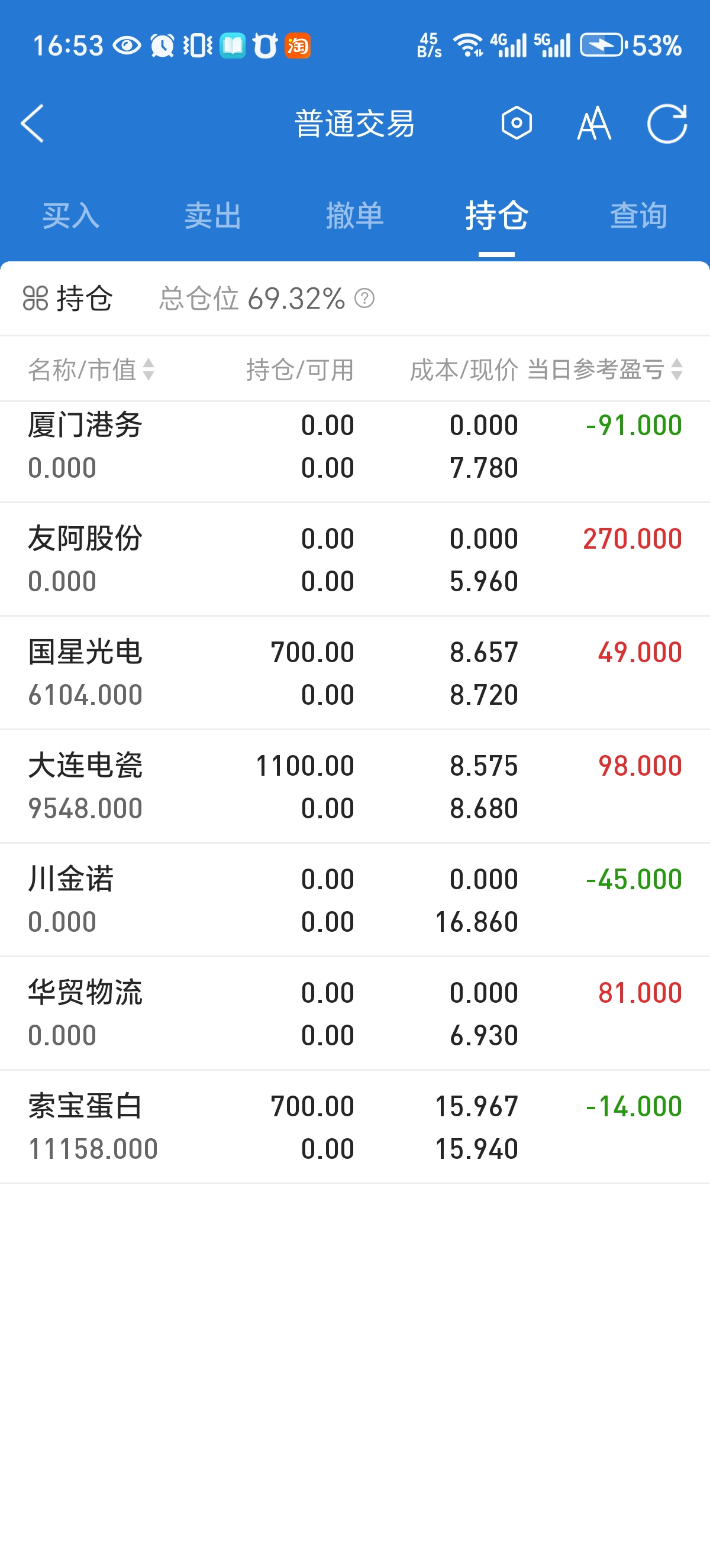
Task: Click the Taobao icon in status bar
Action: (296, 44)
